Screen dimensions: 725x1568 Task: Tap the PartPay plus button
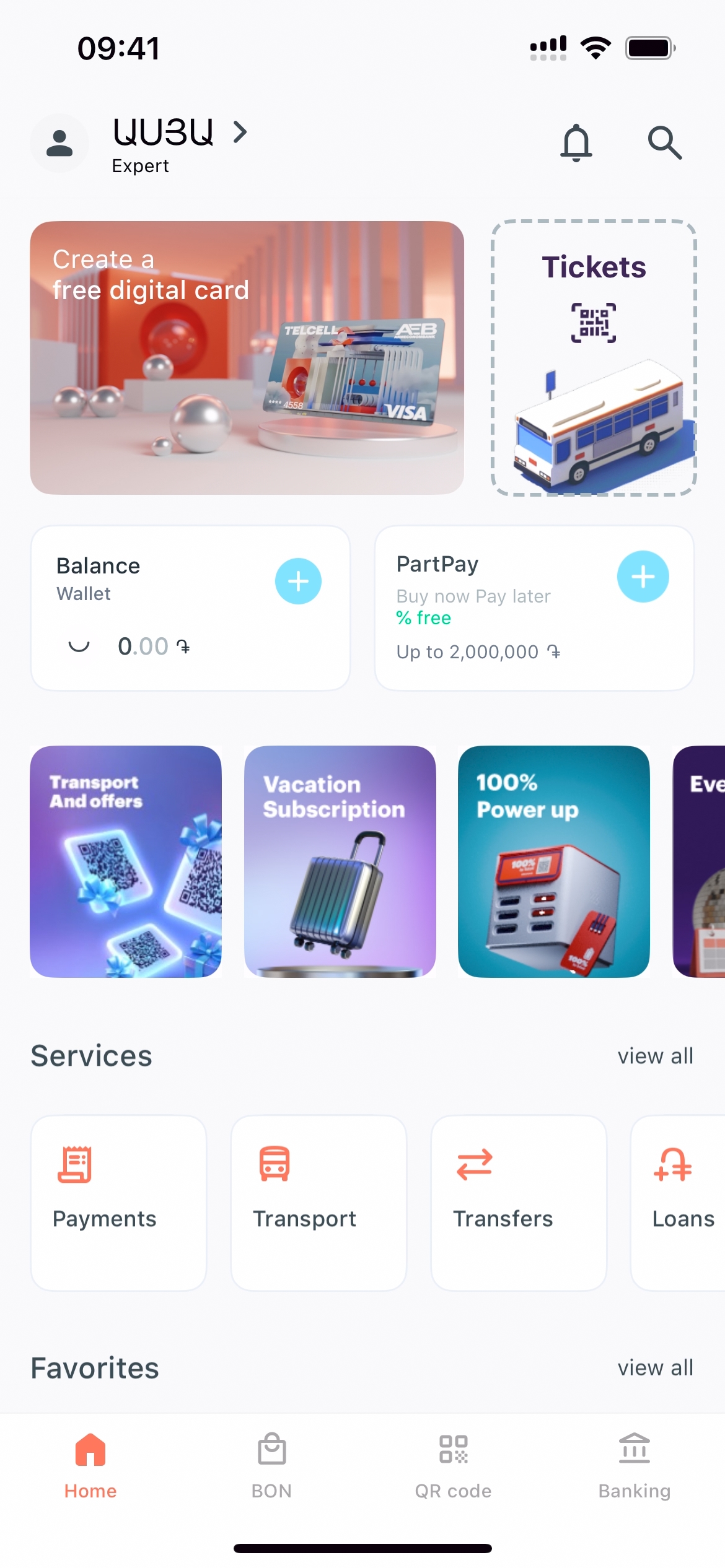pos(643,577)
